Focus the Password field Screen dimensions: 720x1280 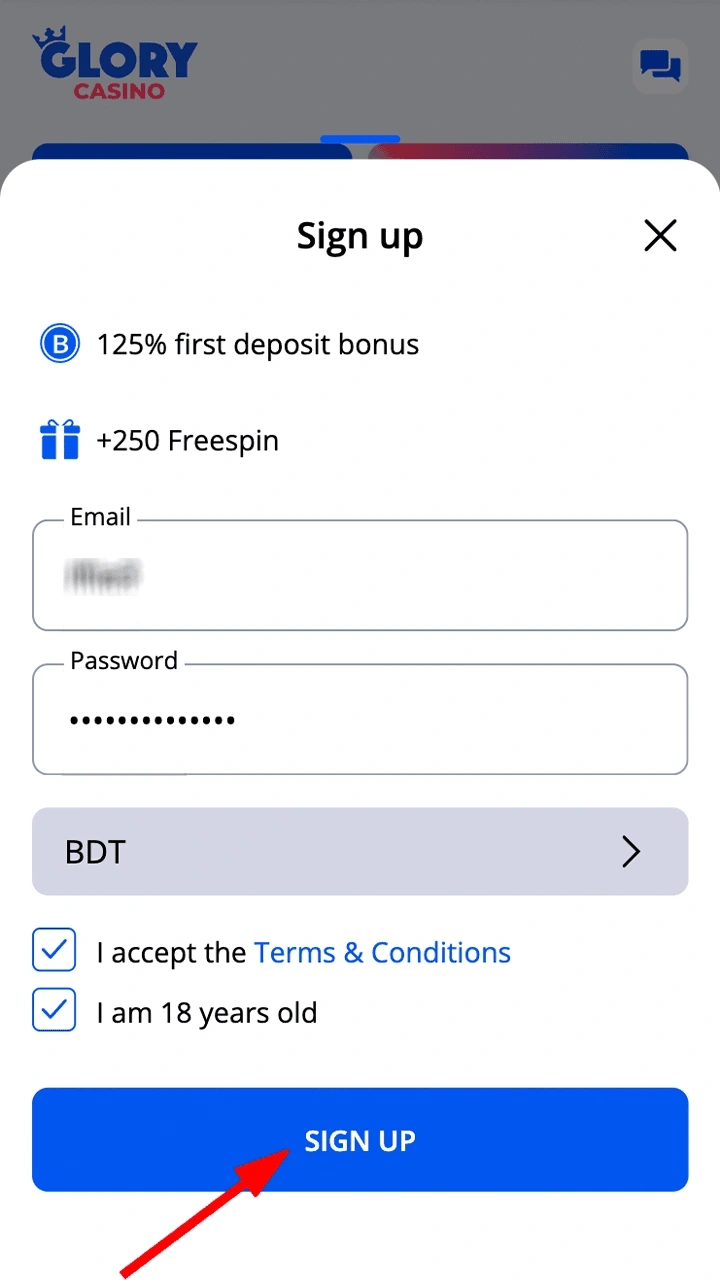[x=360, y=719]
